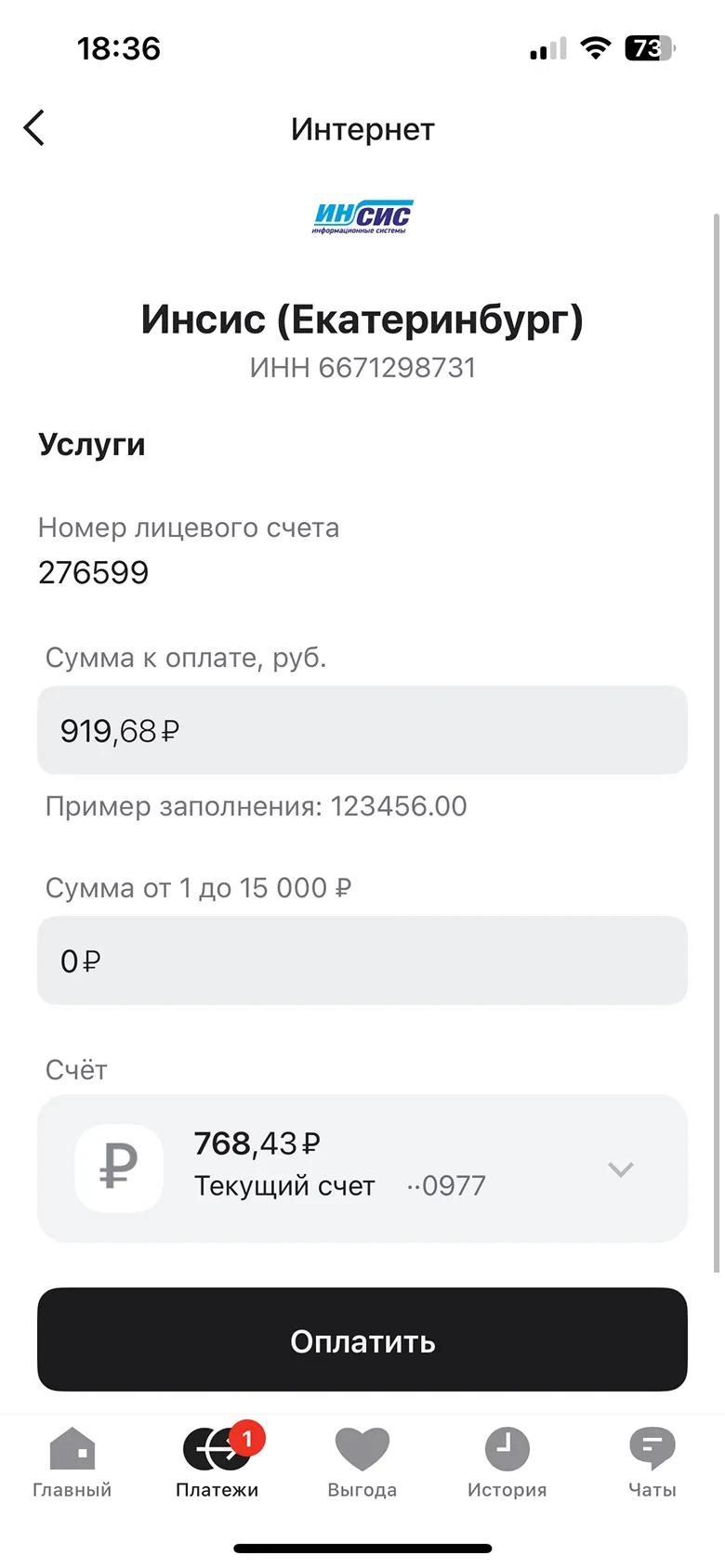Open the История tab
The height and width of the screenshot is (1568, 725).
click(507, 1463)
